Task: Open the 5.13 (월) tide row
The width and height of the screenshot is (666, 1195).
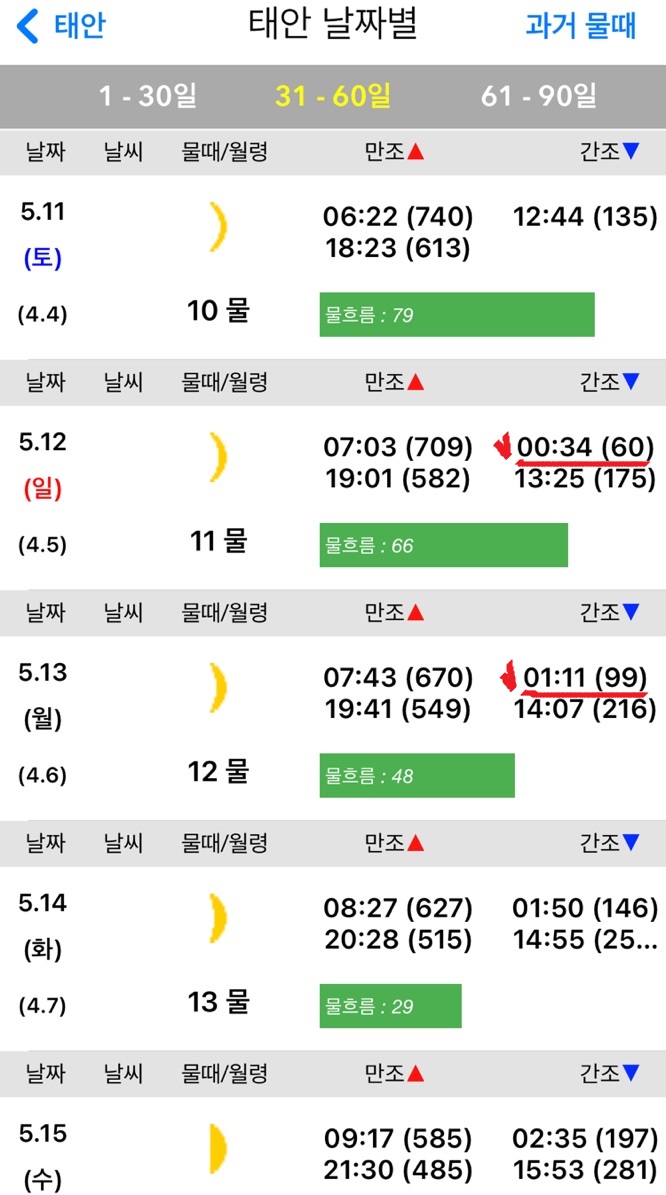Action: coord(333,729)
